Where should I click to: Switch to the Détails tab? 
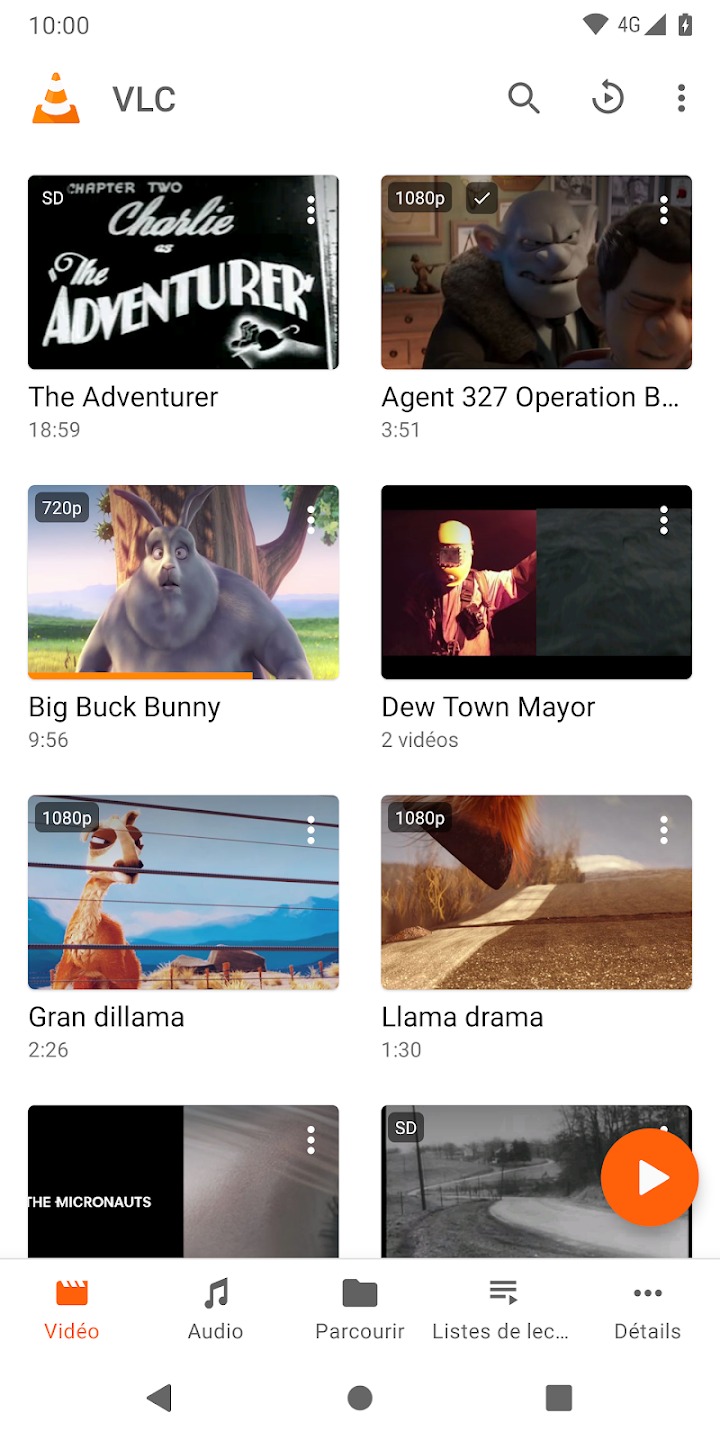pos(647,1309)
